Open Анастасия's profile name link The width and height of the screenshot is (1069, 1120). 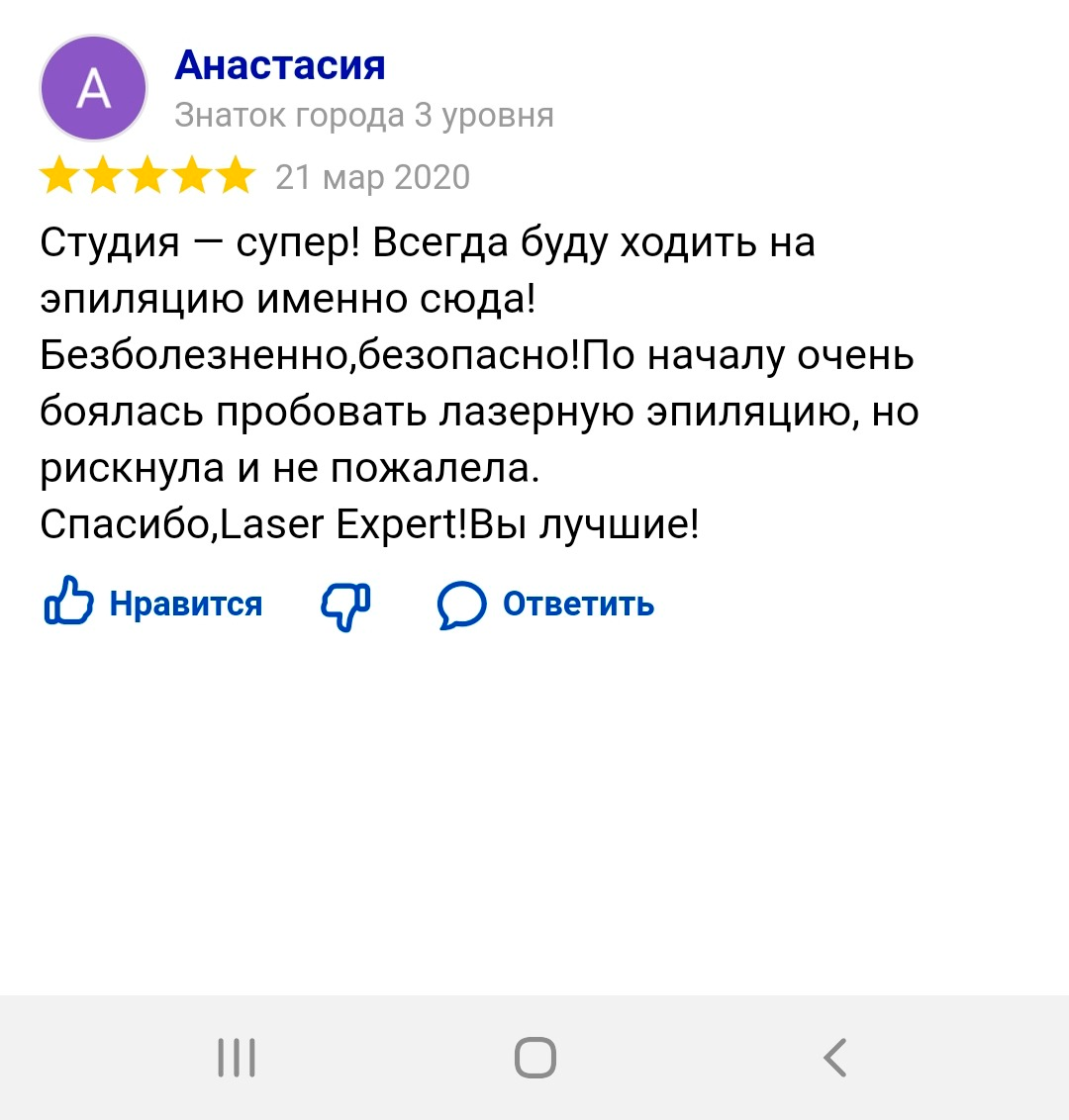[x=280, y=65]
